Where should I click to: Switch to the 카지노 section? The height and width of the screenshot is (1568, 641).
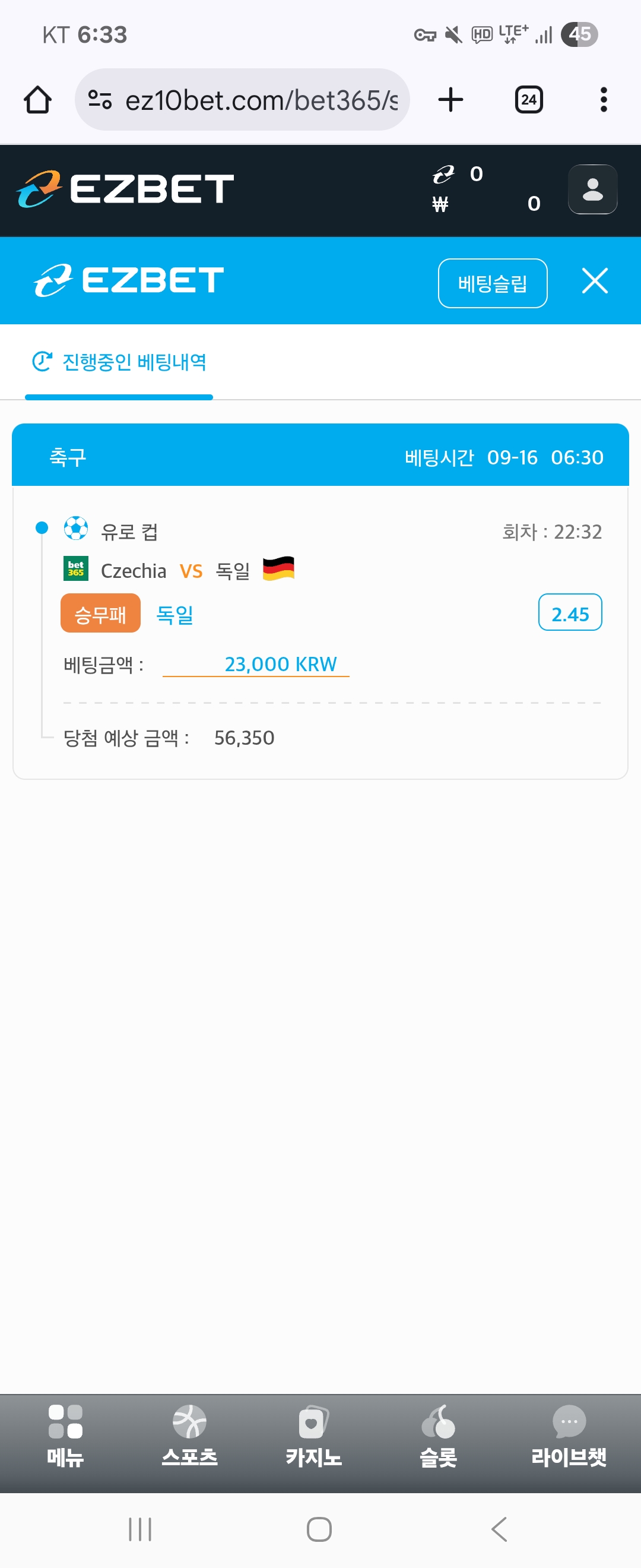313,1438
